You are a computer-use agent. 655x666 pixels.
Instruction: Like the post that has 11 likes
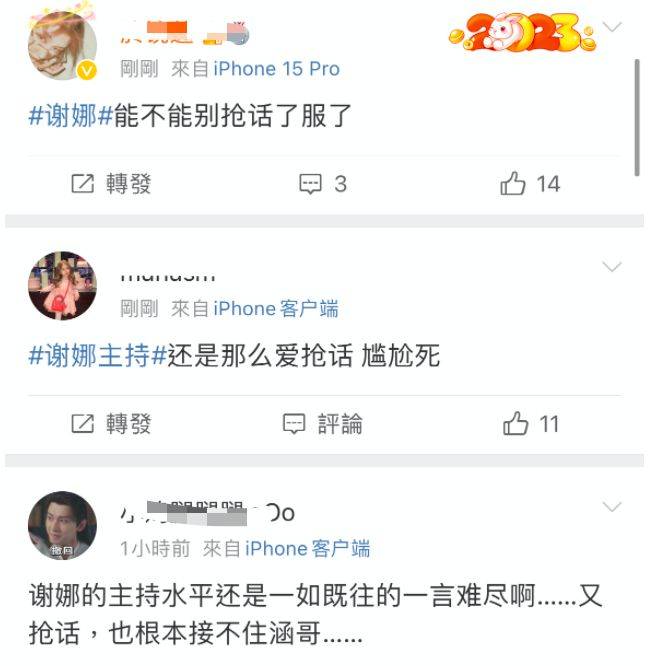pos(530,424)
